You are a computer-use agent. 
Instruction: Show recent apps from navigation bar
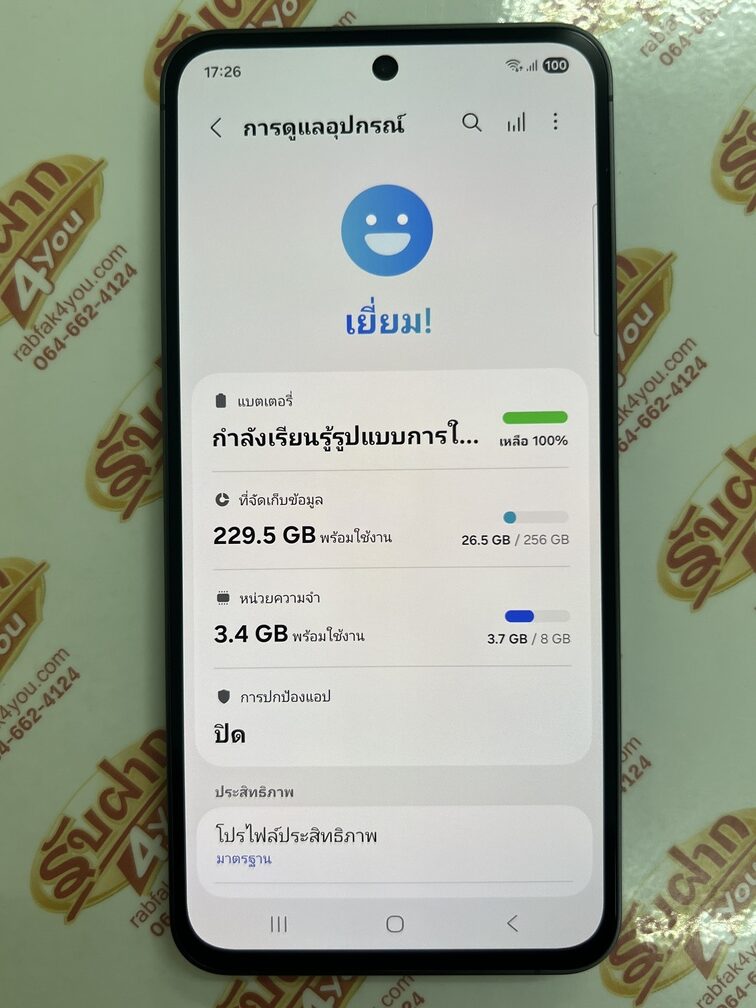click(x=279, y=924)
